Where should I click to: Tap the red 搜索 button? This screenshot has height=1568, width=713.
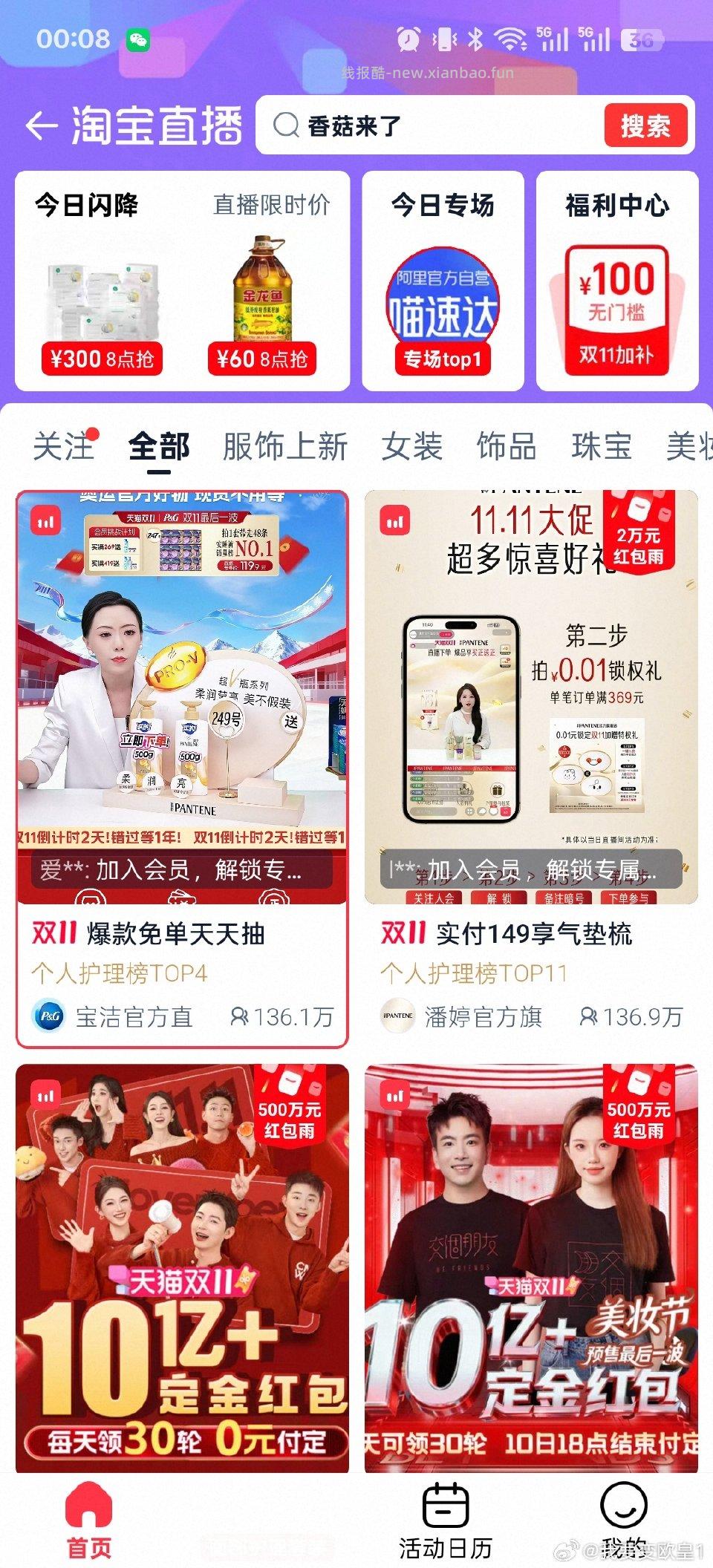click(645, 125)
